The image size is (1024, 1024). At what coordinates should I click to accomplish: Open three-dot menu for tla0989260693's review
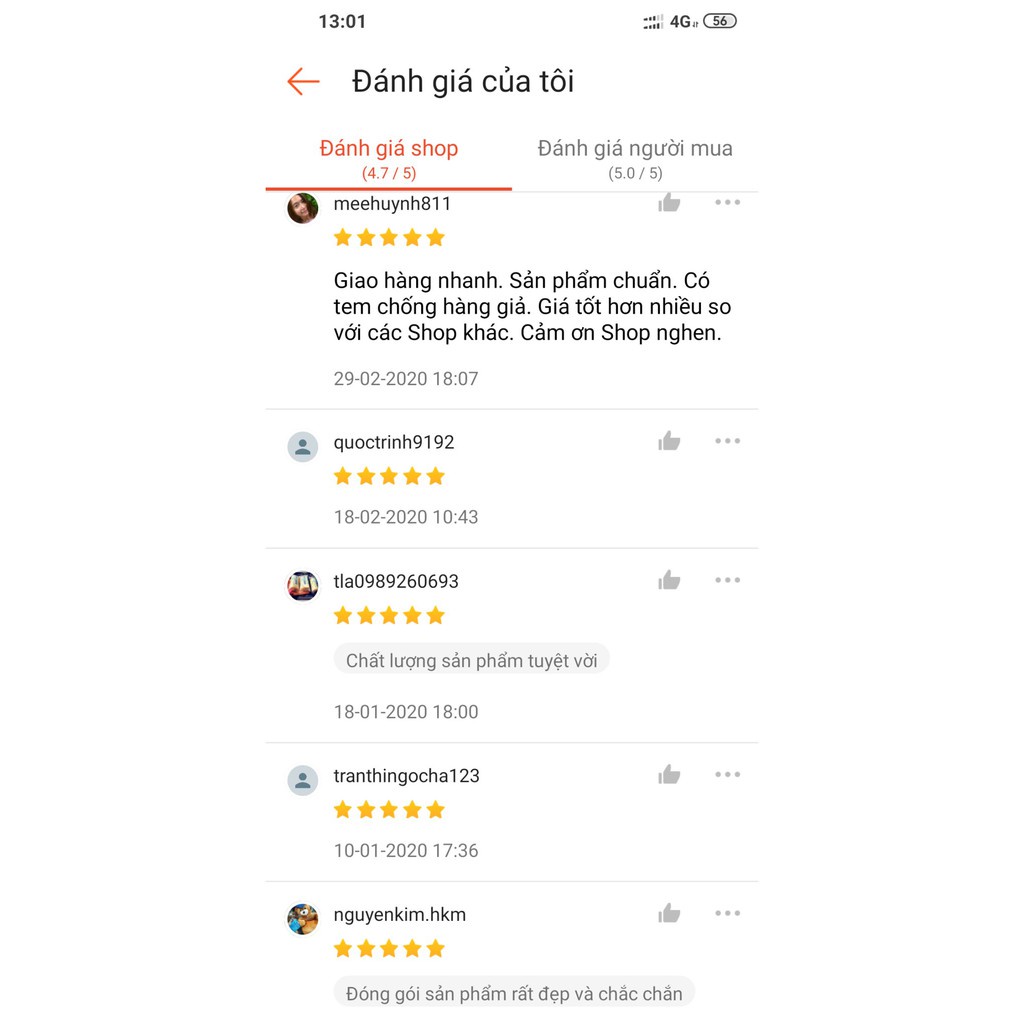point(727,580)
